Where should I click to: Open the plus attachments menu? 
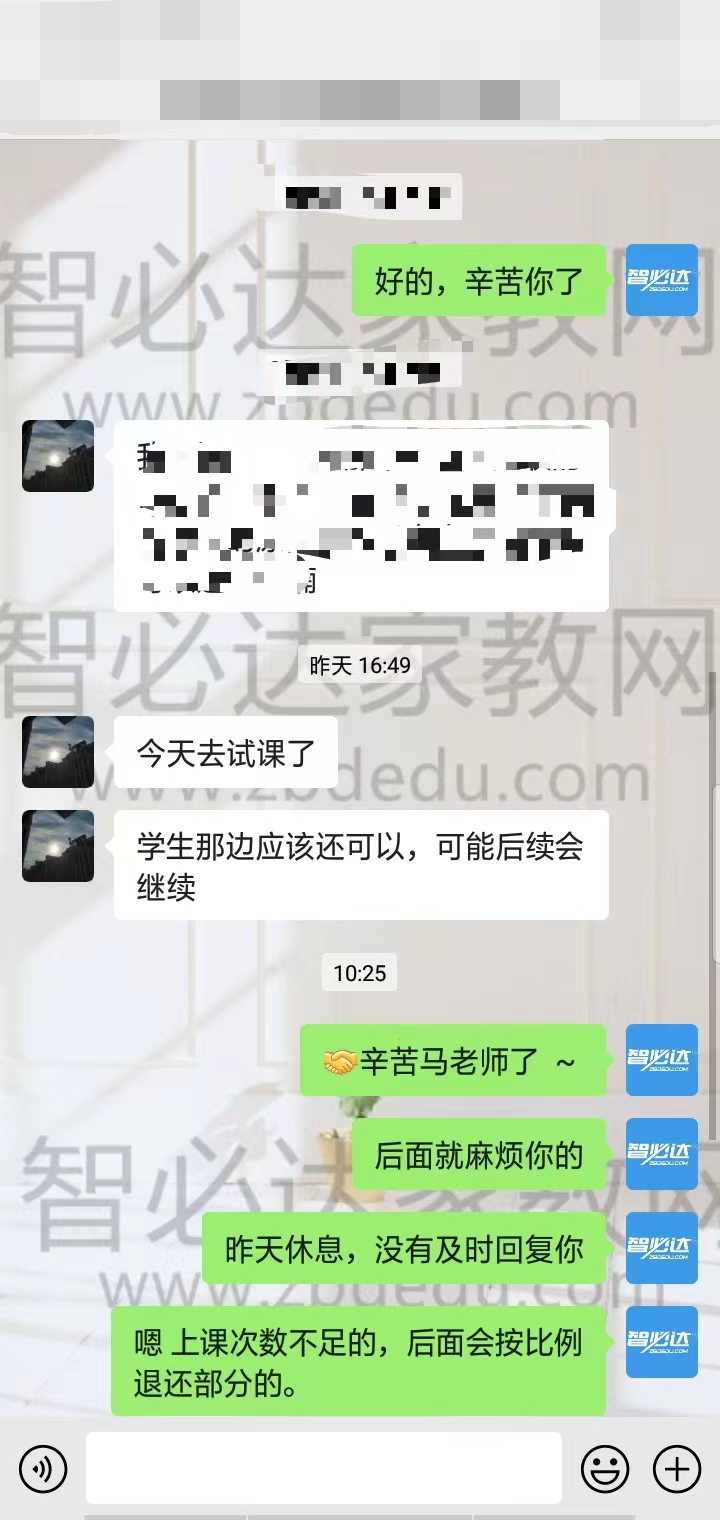point(677,1468)
